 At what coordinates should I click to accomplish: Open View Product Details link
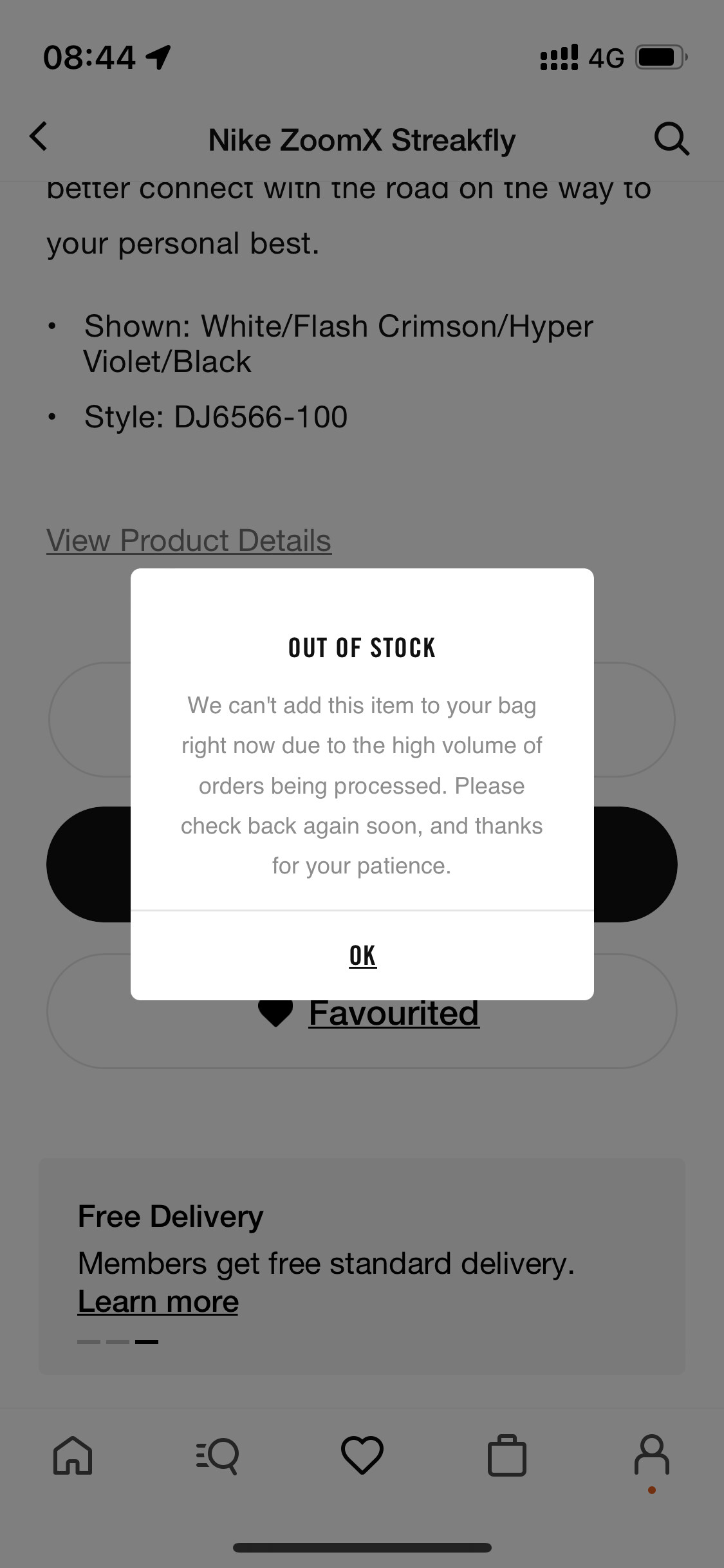pos(189,541)
